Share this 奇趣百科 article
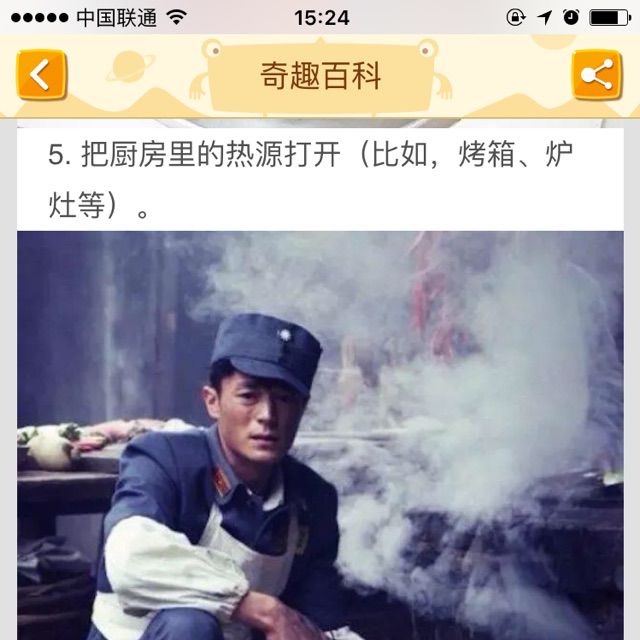 click(596, 76)
